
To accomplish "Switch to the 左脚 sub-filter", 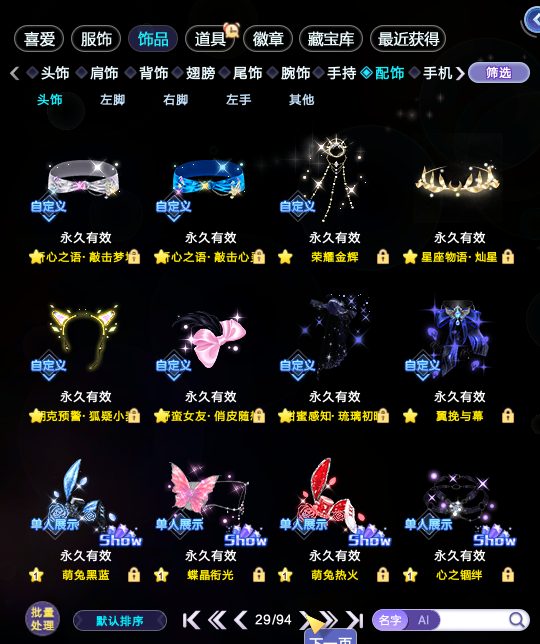I will tap(112, 99).
